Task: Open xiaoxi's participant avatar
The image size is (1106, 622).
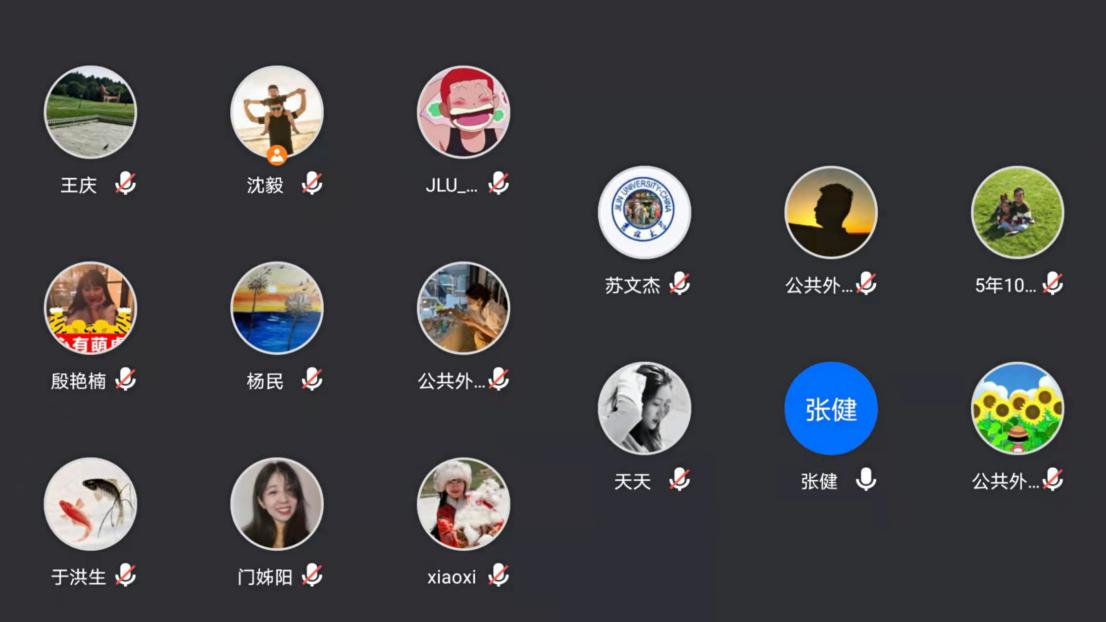Action: point(463,504)
